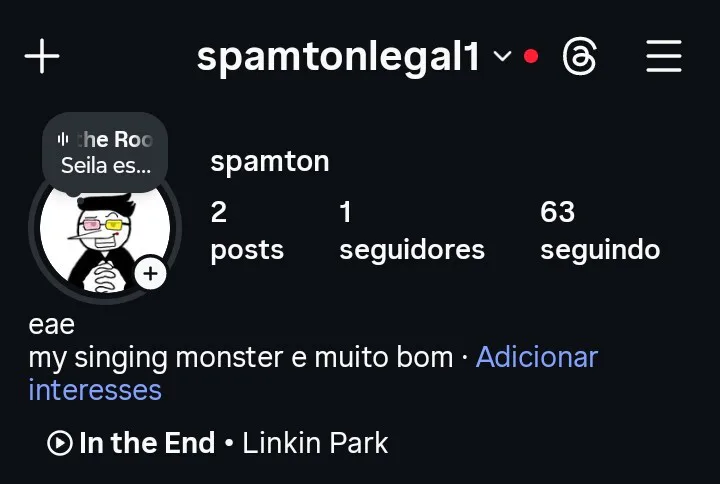Viewport: 720px width, 484px height.
Task: Open the Threads icon
Action: click(580, 57)
